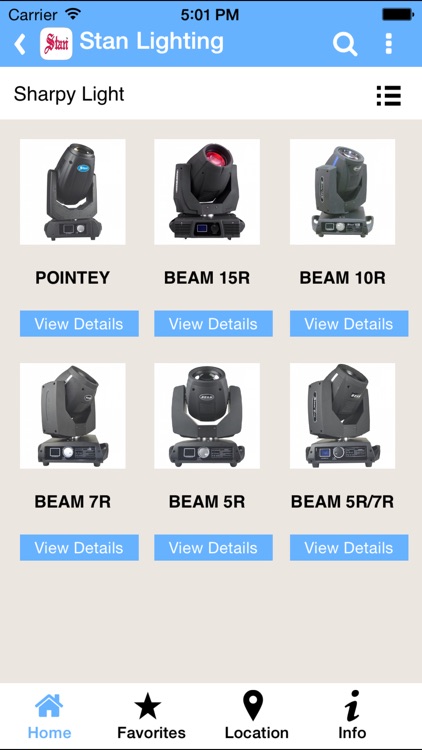Open the BEAM 5R product image
The image size is (422, 750).
point(207,416)
